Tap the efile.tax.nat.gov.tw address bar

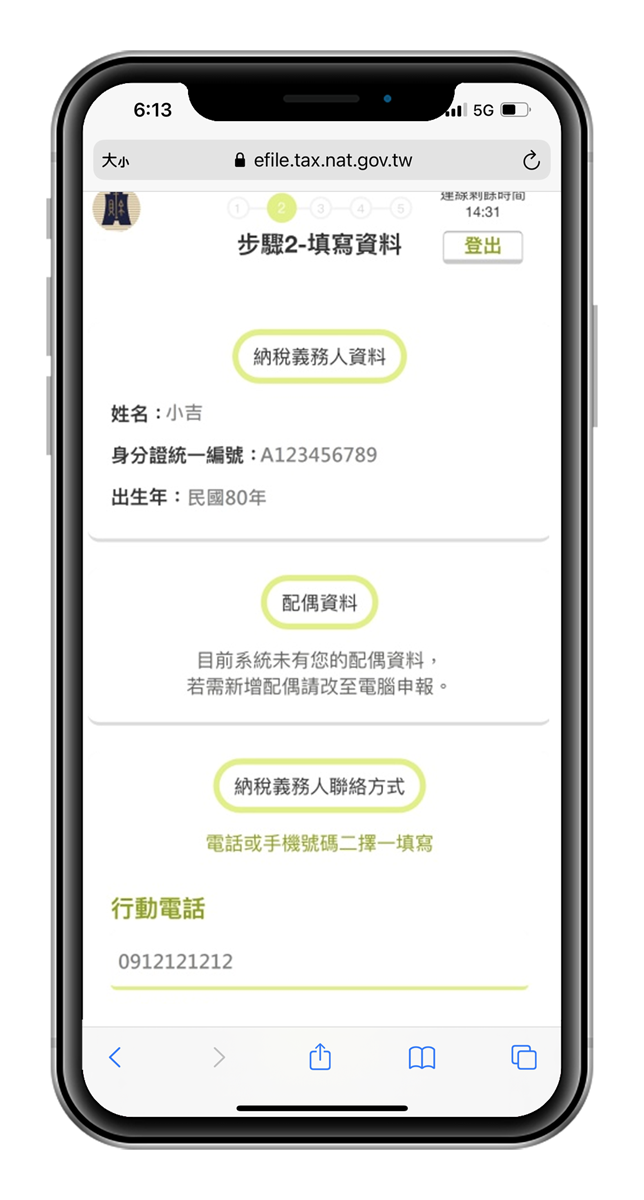pyautogui.click(x=322, y=161)
